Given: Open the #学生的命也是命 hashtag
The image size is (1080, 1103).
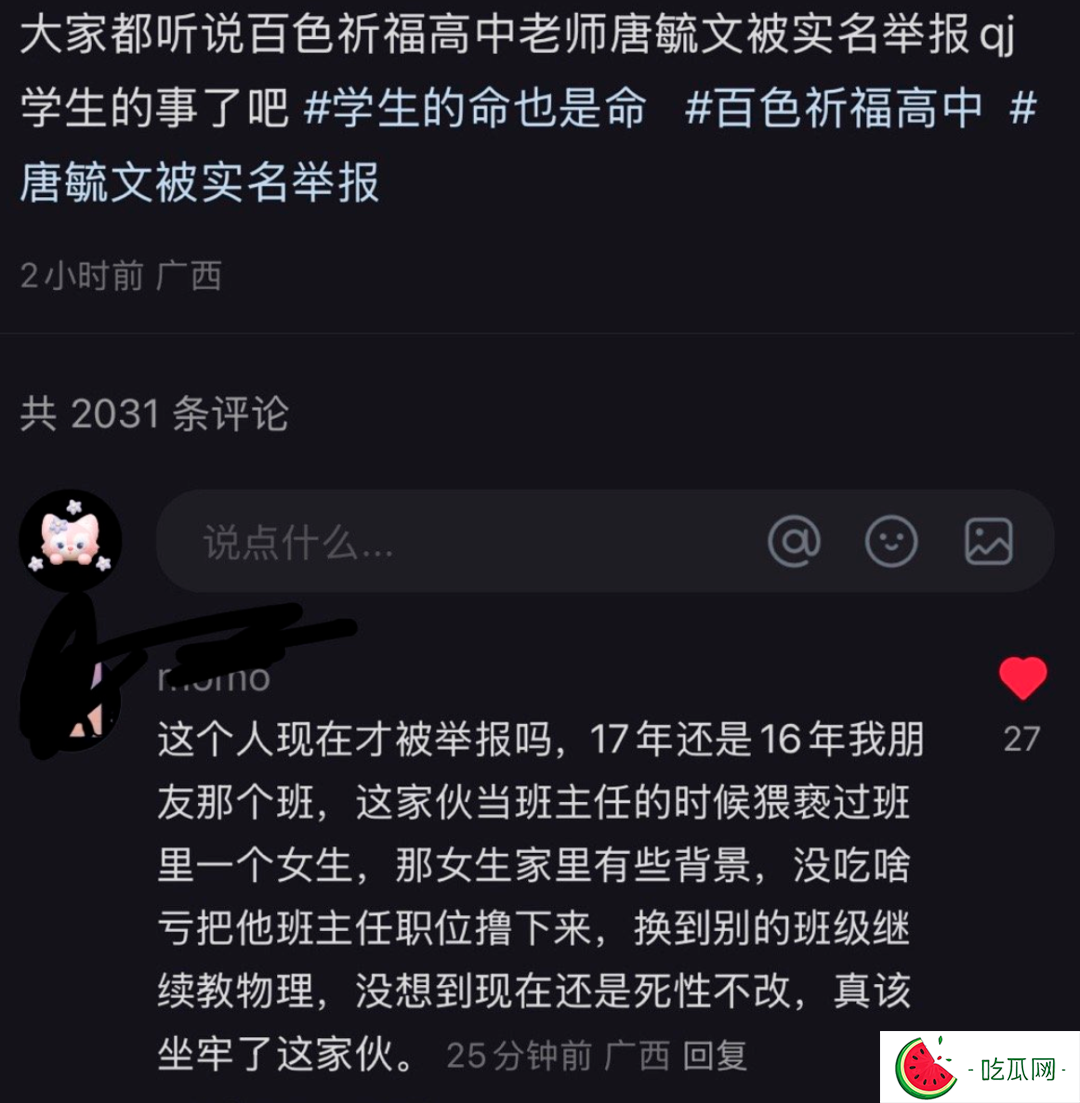Looking at the screenshot, I should click(x=475, y=109).
